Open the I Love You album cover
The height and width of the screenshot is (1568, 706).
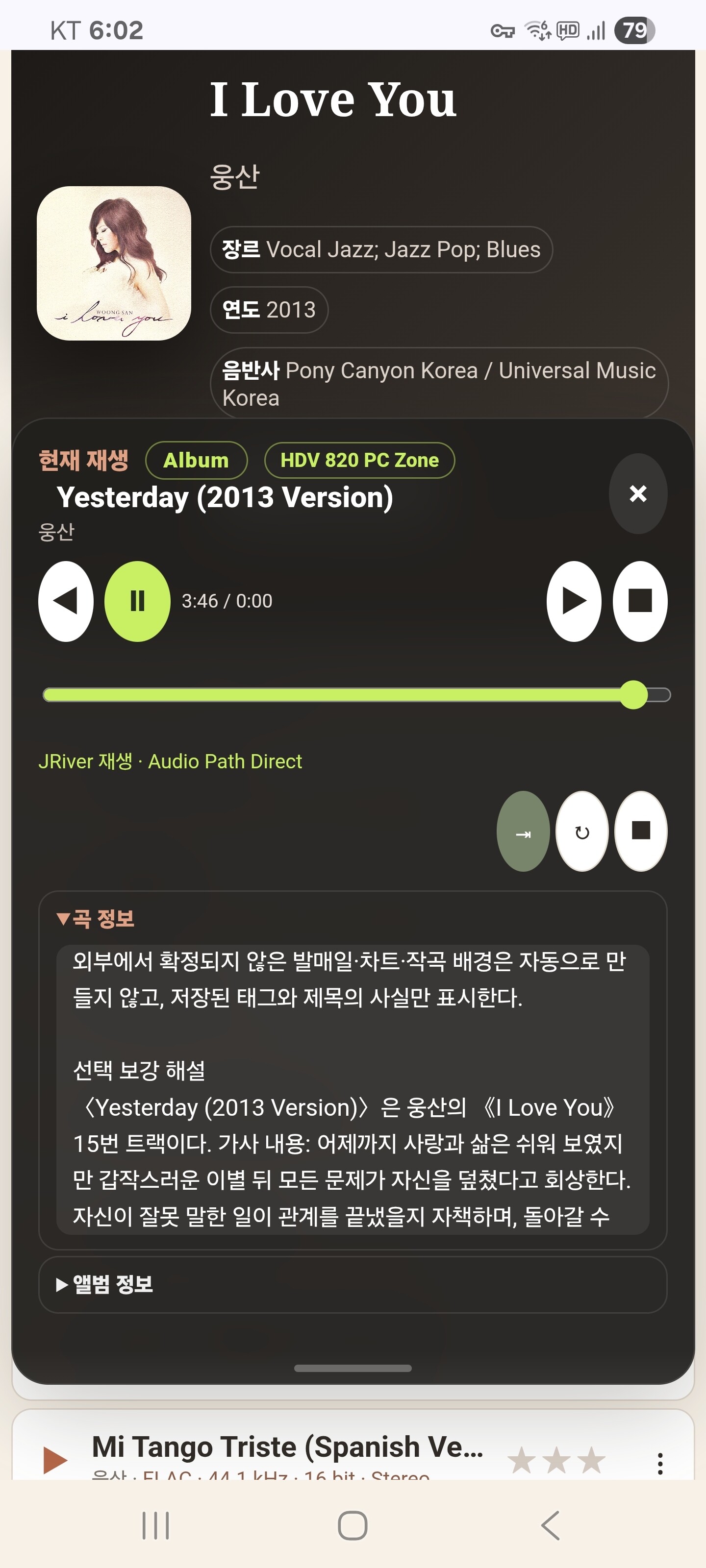(114, 263)
